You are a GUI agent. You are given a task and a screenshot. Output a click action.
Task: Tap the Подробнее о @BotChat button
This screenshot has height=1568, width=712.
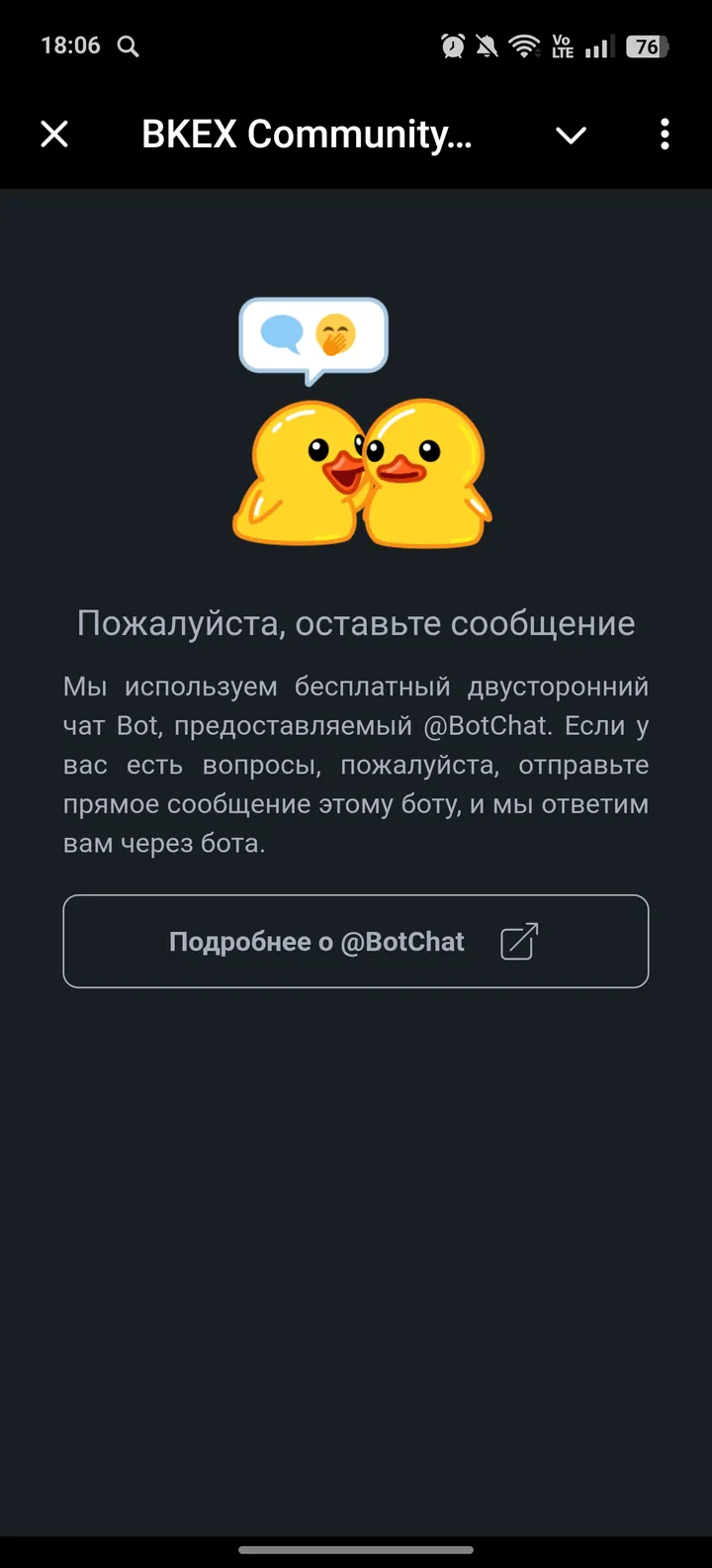(355, 941)
